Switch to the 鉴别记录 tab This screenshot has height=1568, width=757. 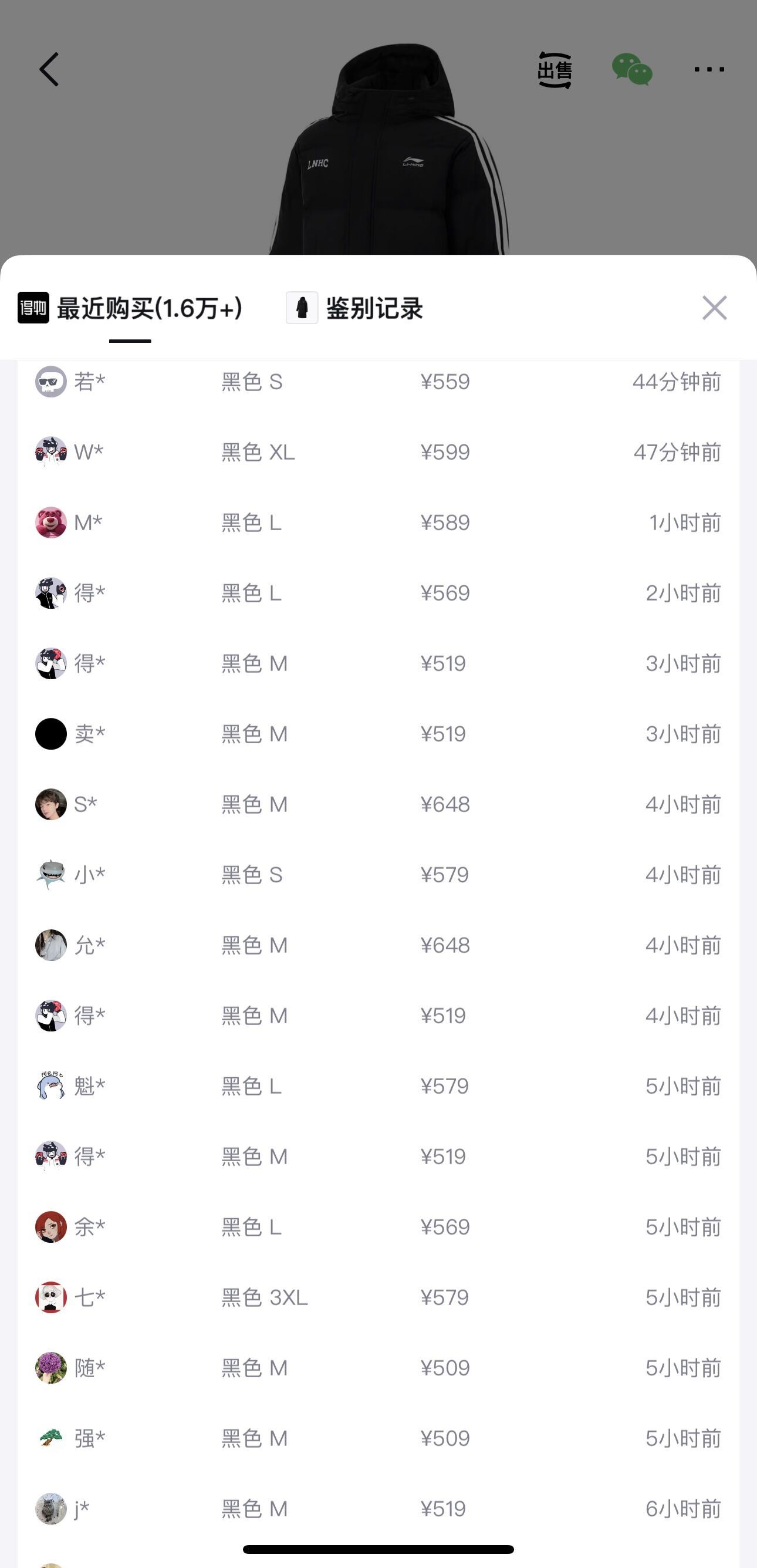click(x=374, y=308)
